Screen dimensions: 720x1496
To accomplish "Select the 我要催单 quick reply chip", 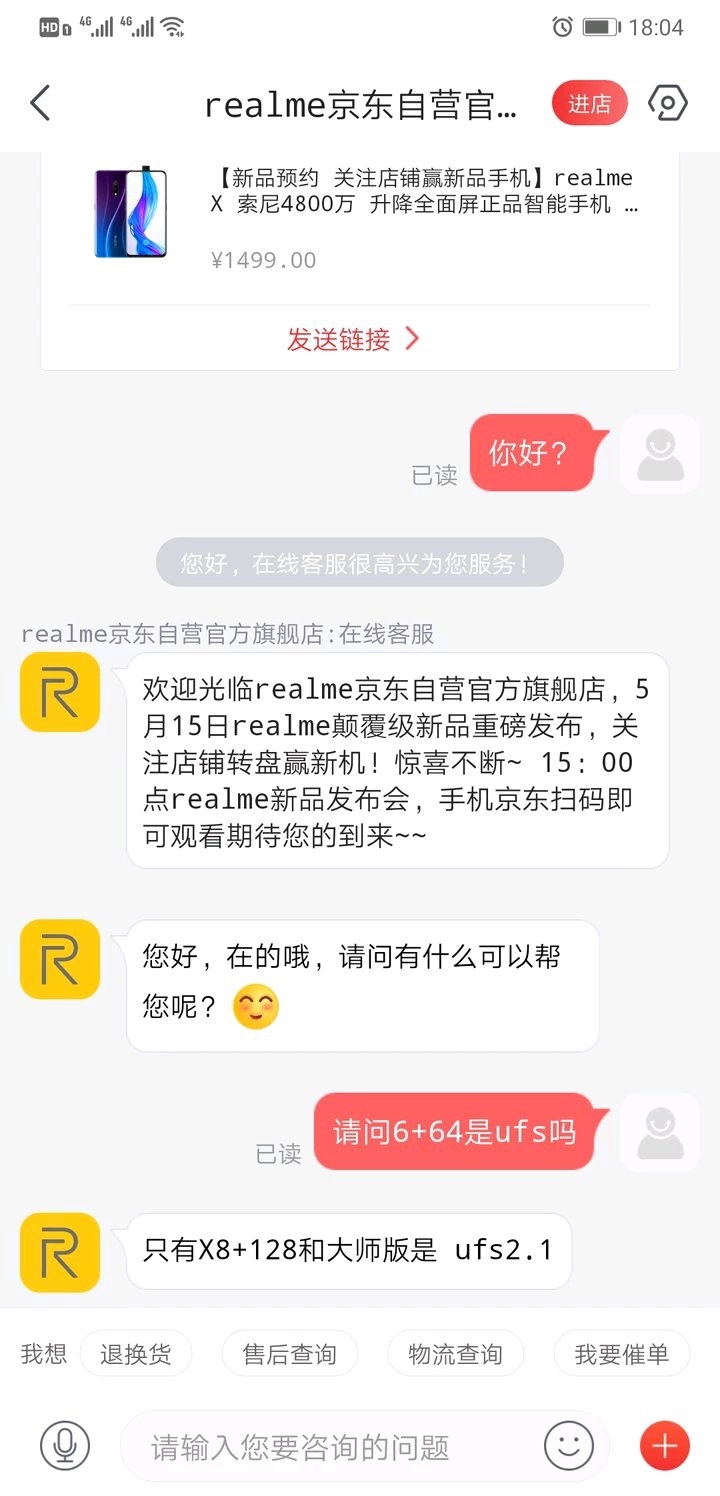I will pyautogui.click(x=621, y=1352).
